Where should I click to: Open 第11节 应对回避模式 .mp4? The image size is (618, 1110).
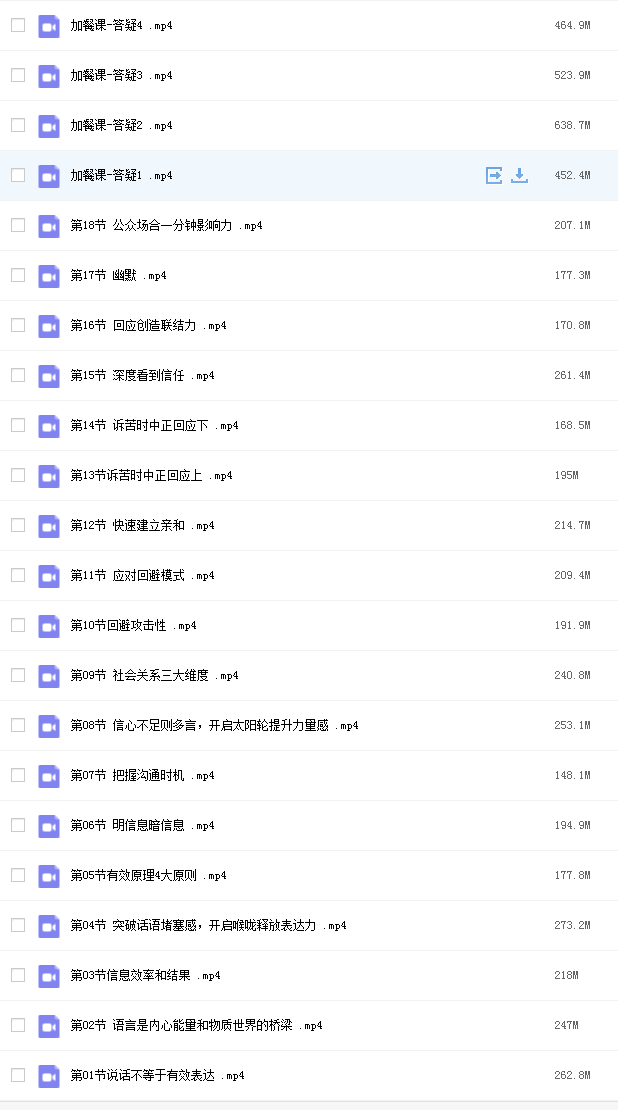coord(142,575)
